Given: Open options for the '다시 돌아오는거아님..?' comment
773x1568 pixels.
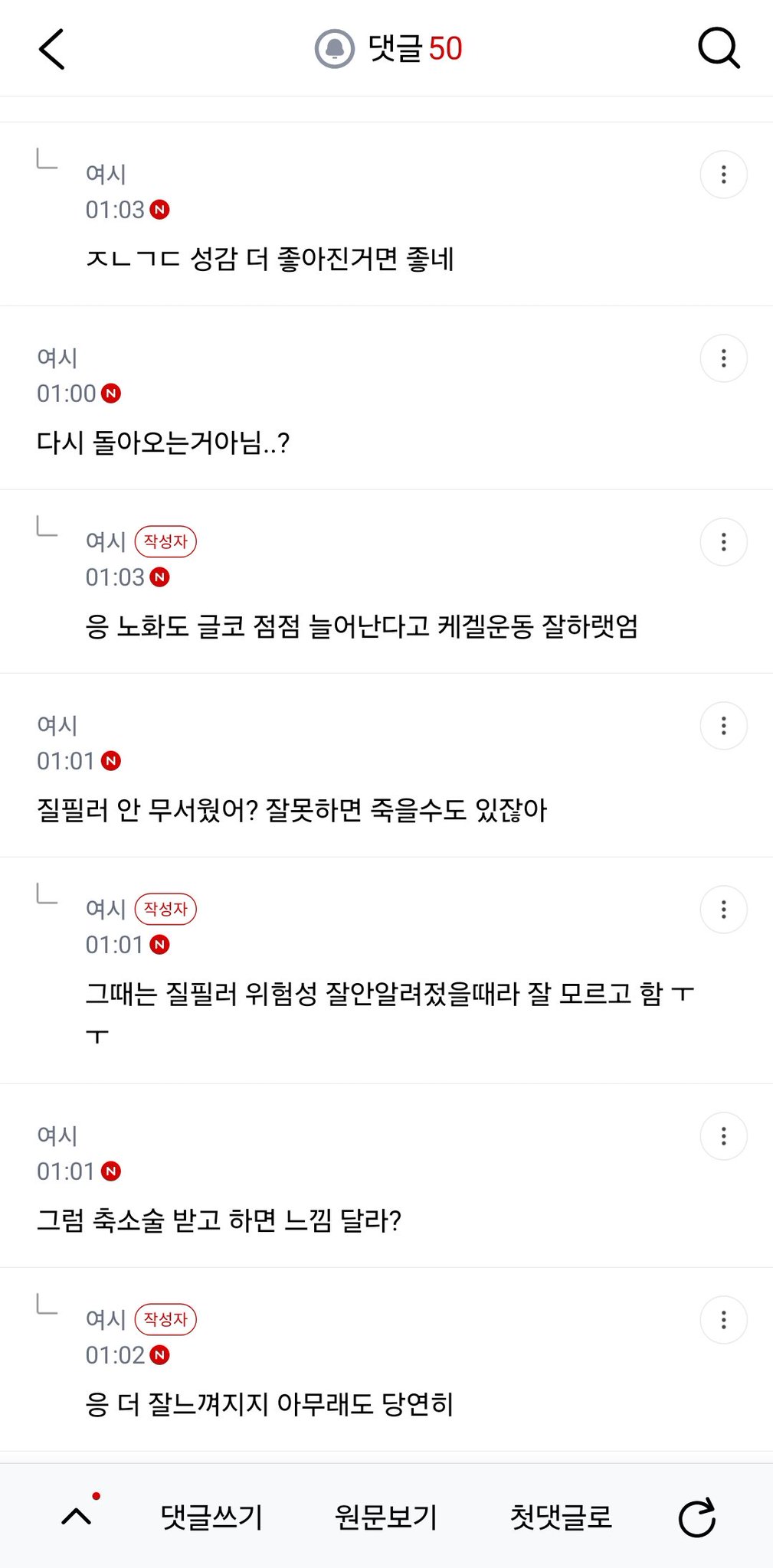Looking at the screenshot, I should point(723,358).
